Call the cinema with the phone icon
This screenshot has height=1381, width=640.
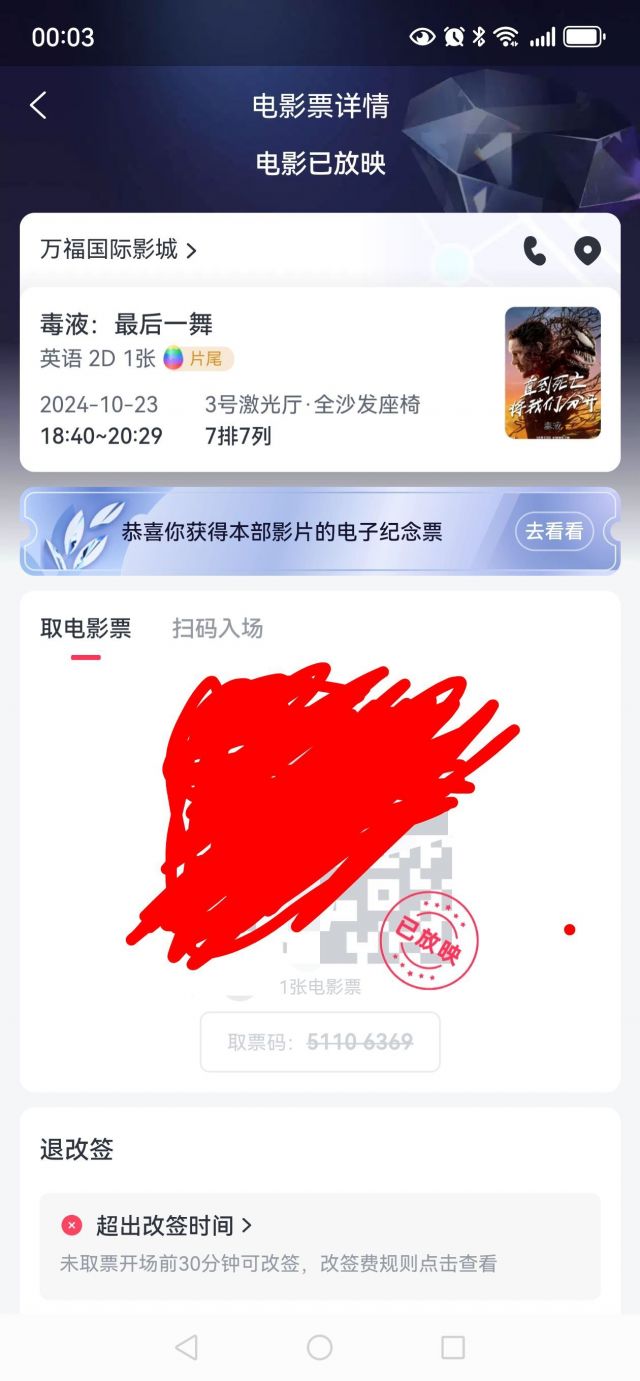[535, 251]
